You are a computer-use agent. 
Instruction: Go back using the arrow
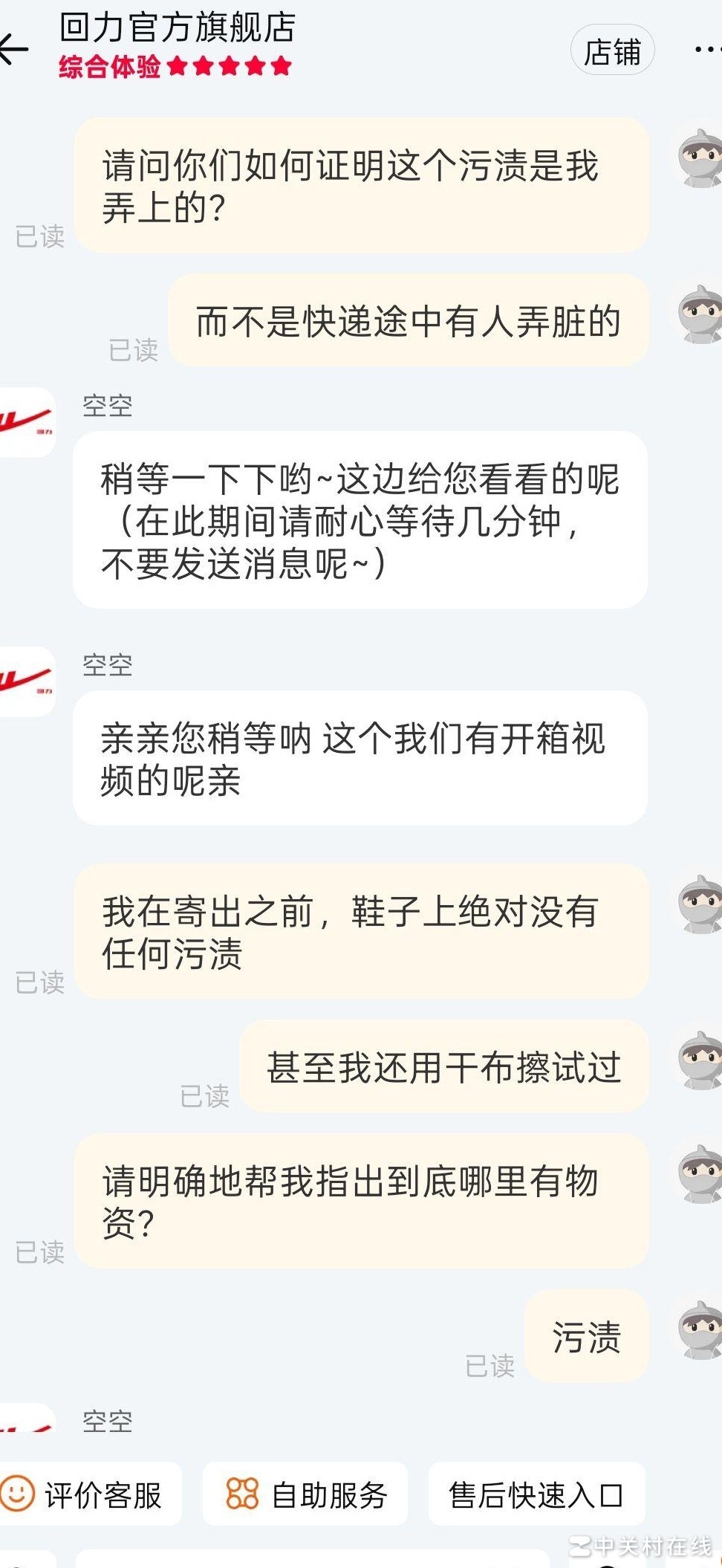coord(13,50)
